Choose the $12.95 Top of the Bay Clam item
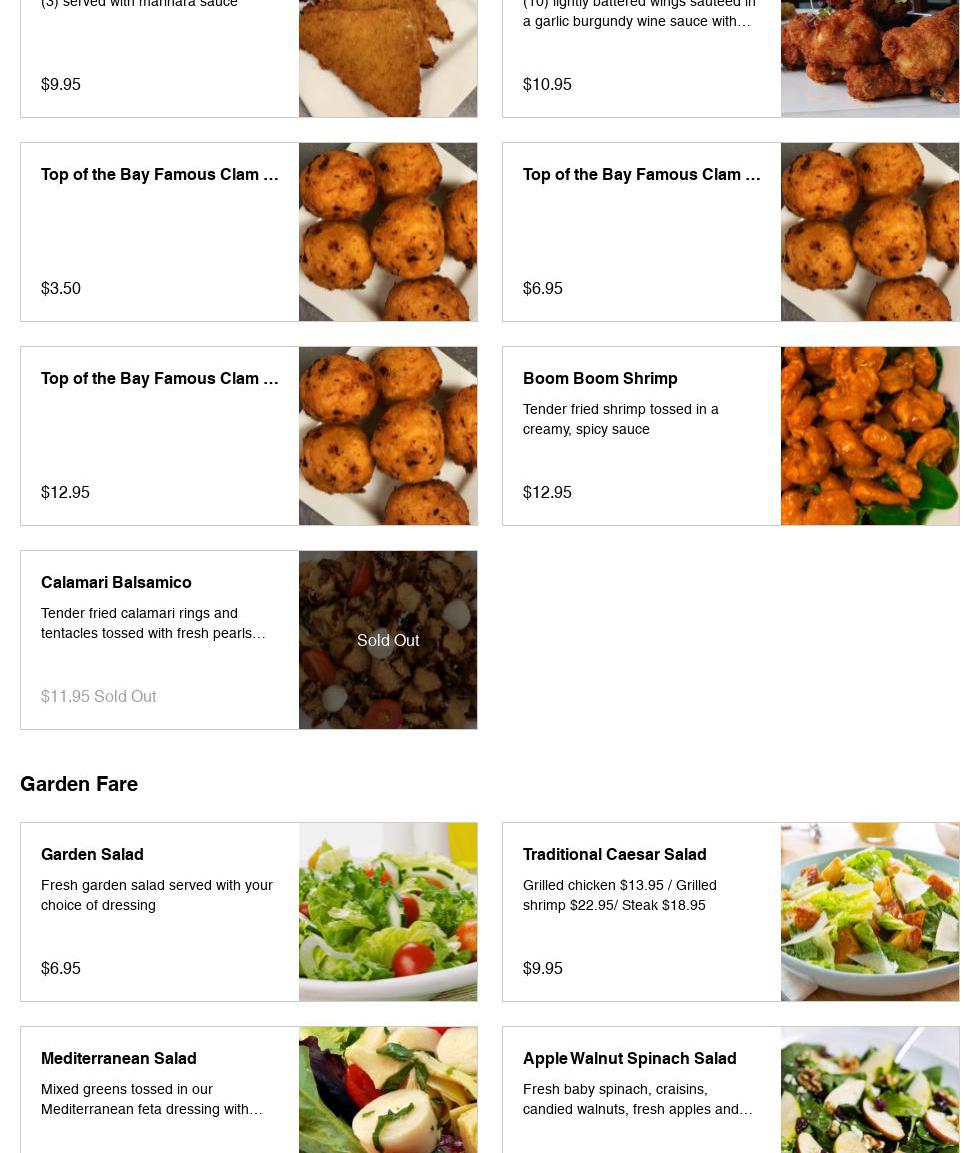The width and height of the screenshot is (965, 1153). 160,379
